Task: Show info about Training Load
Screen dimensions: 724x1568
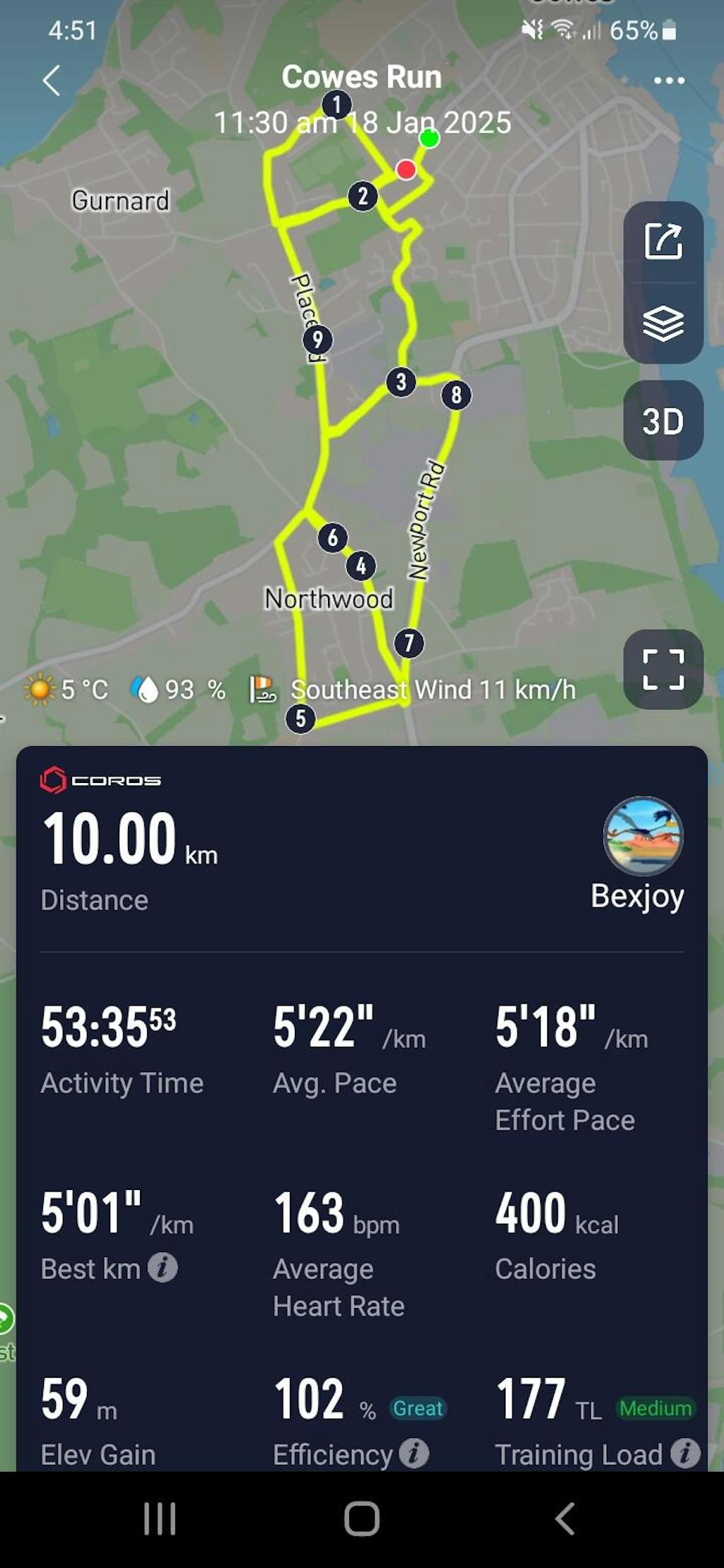Action: click(x=685, y=1454)
